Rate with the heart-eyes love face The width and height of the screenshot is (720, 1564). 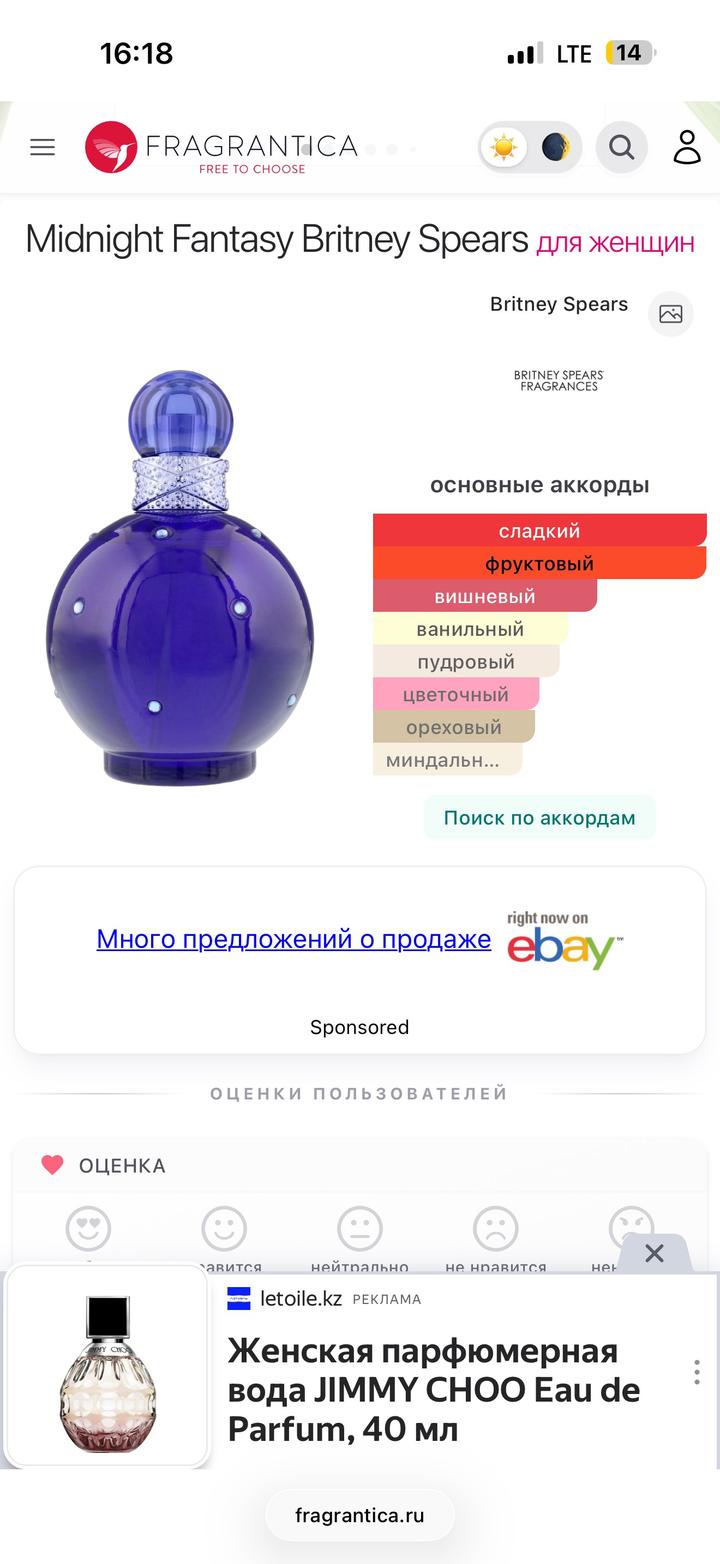coord(88,1229)
